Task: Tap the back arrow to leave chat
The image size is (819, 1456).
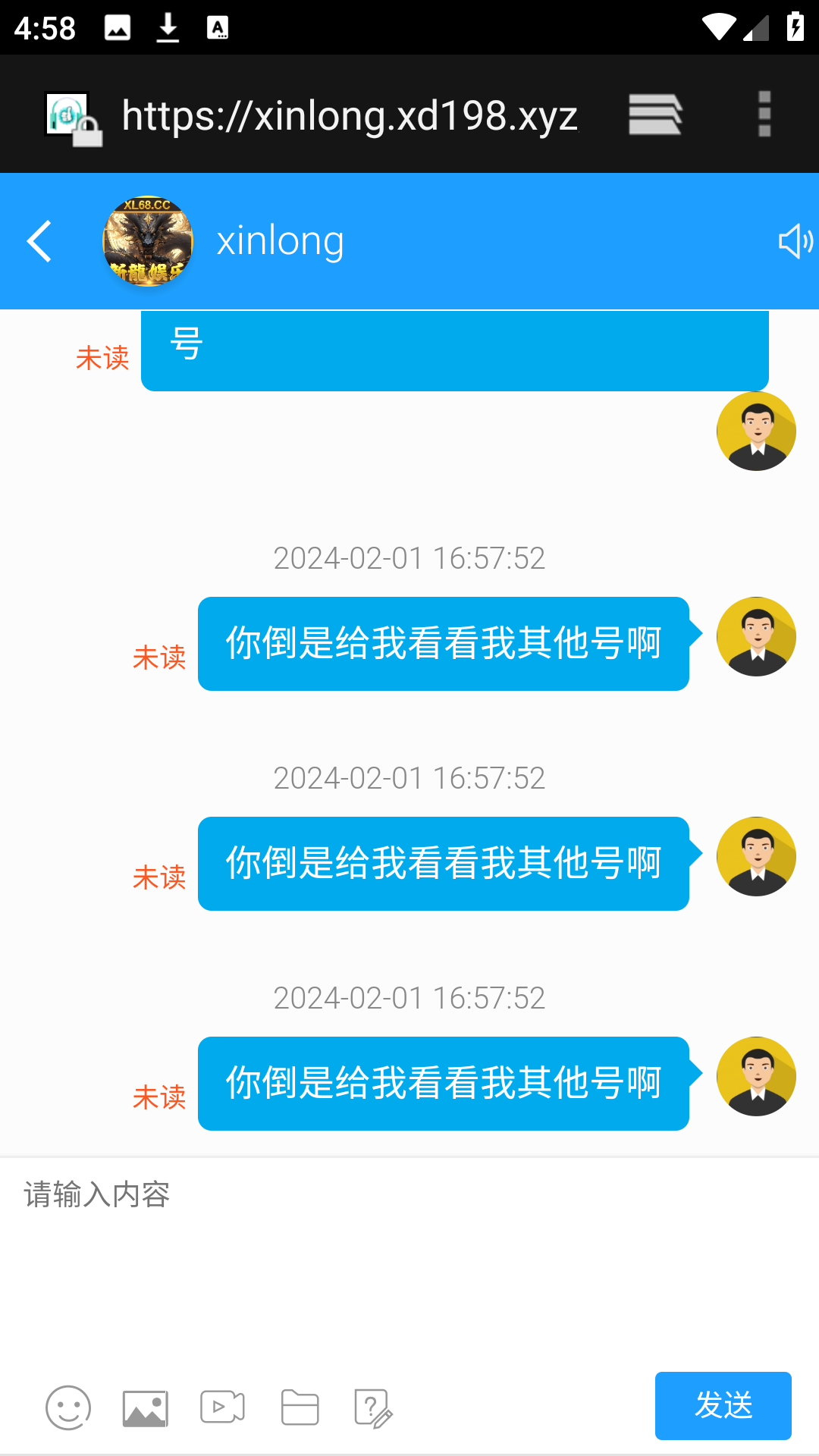Action: [x=39, y=241]
